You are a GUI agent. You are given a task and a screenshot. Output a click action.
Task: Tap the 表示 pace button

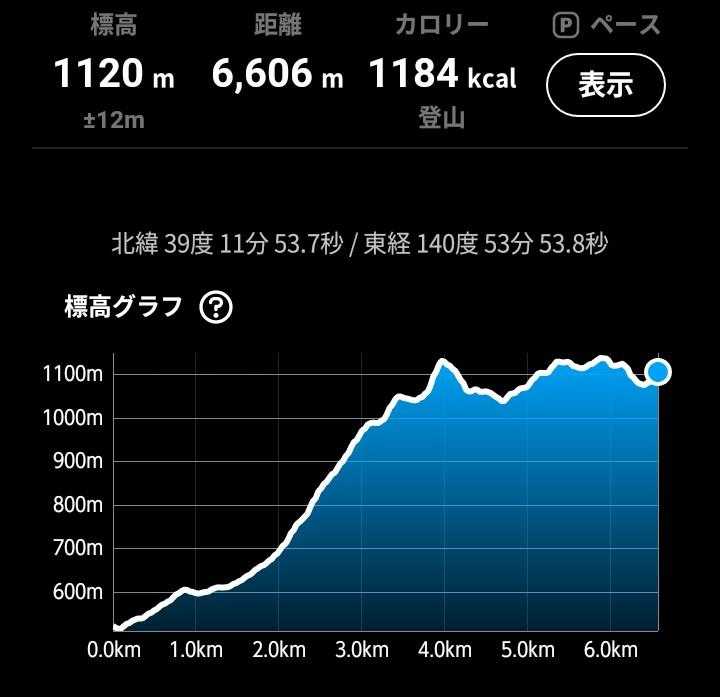coord(605,85)
